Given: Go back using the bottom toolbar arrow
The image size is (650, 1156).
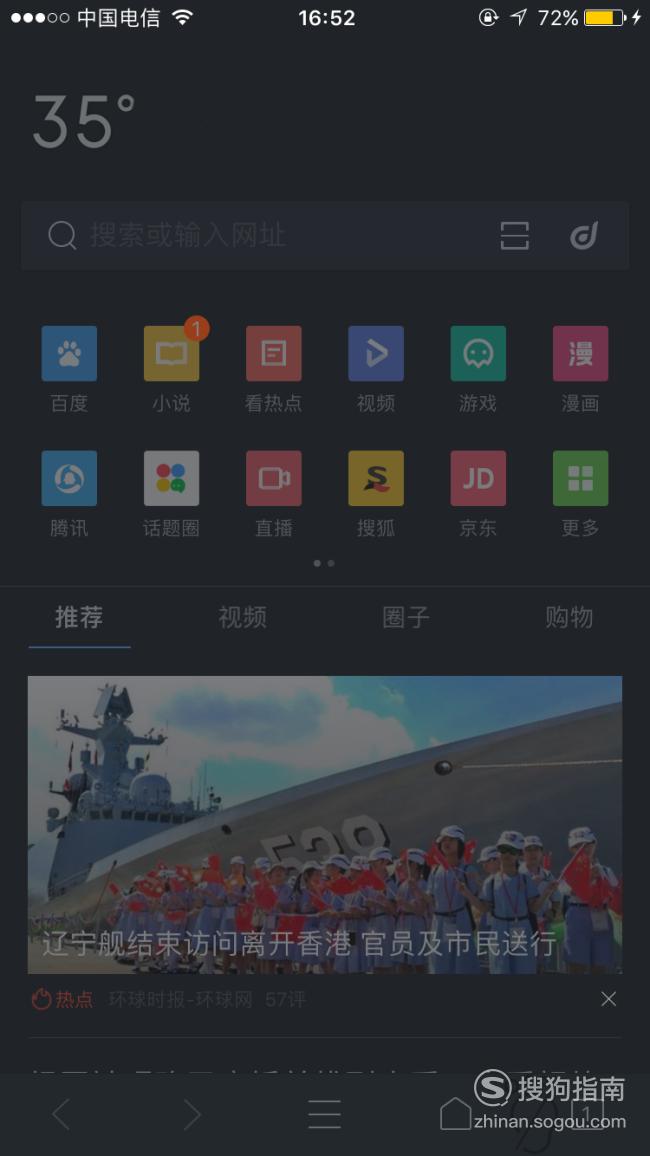Looking at the screenshot, I should point(61,1113).
